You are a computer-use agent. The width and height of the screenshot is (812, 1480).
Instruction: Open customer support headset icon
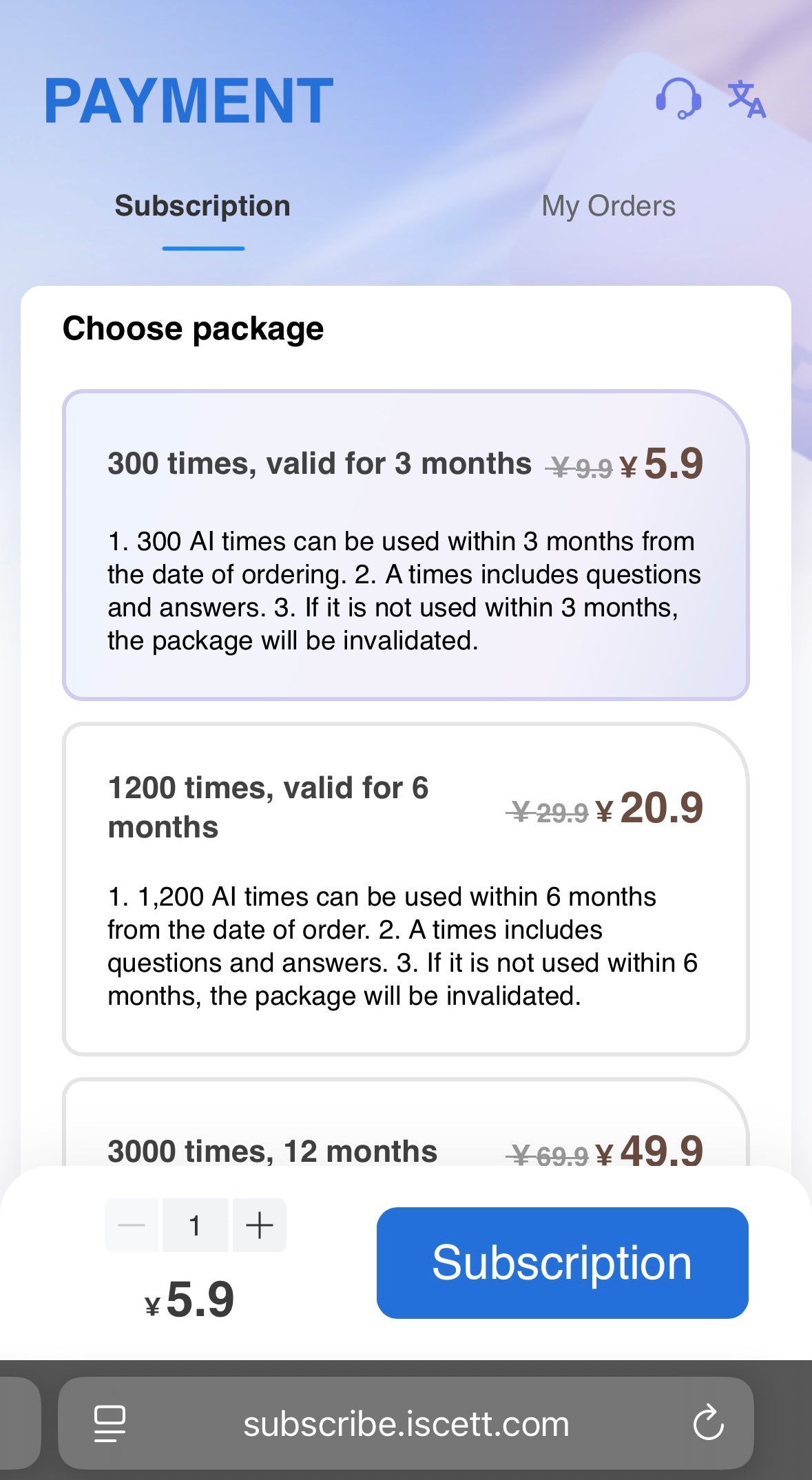tap(678, 98)
